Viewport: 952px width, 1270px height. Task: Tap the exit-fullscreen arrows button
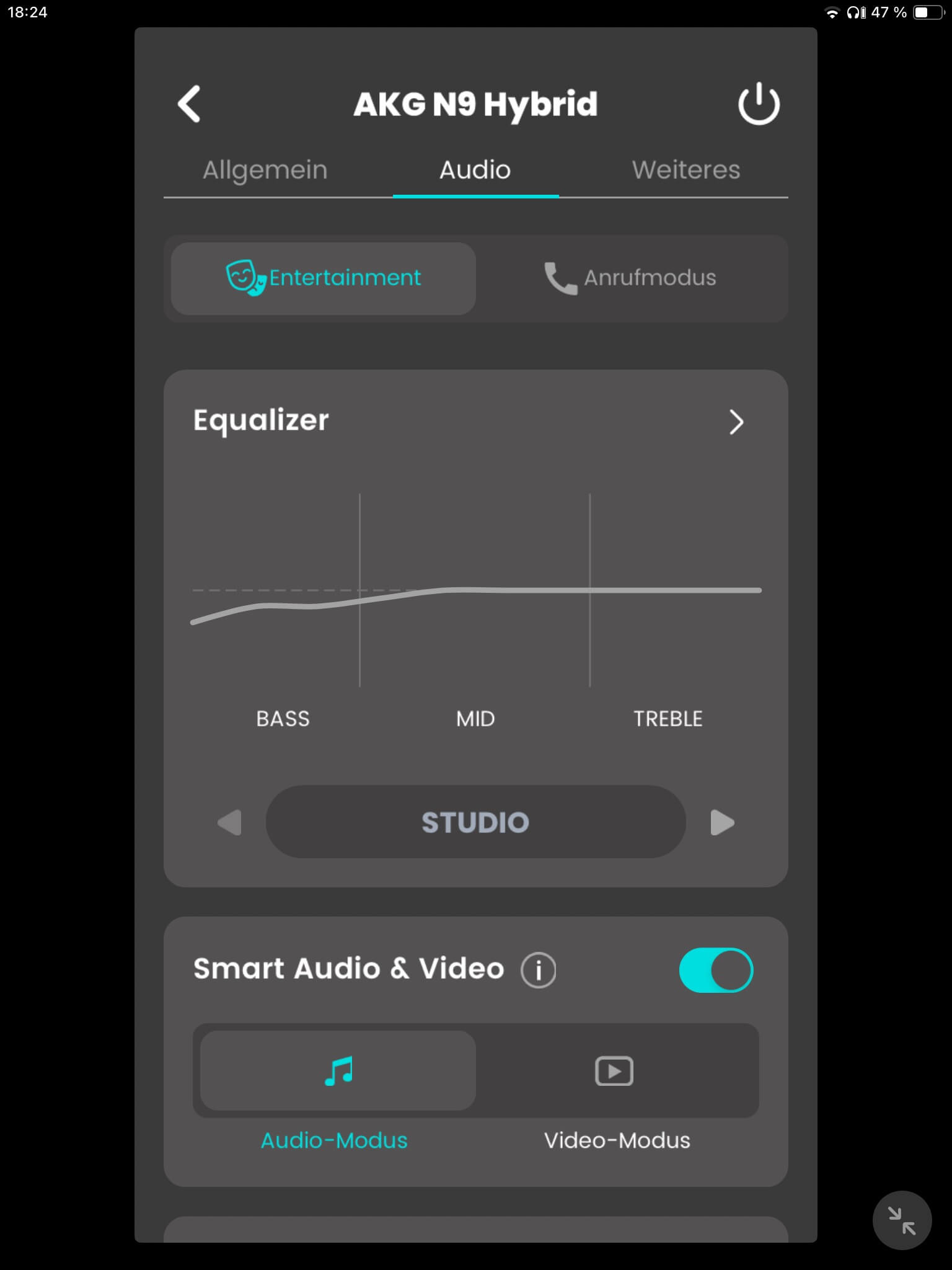pos(902,1220)
